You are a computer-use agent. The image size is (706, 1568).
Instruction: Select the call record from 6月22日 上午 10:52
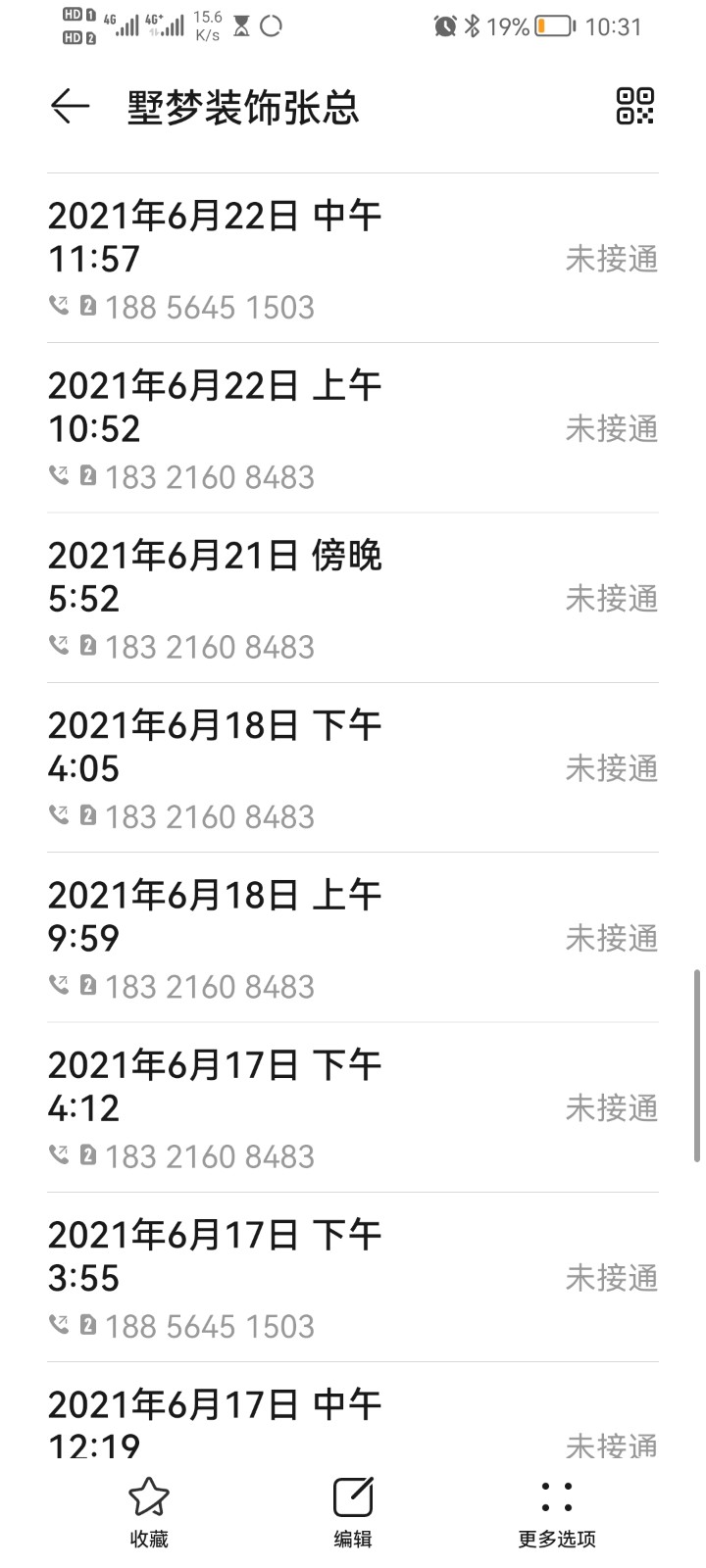tap(353, 428)
